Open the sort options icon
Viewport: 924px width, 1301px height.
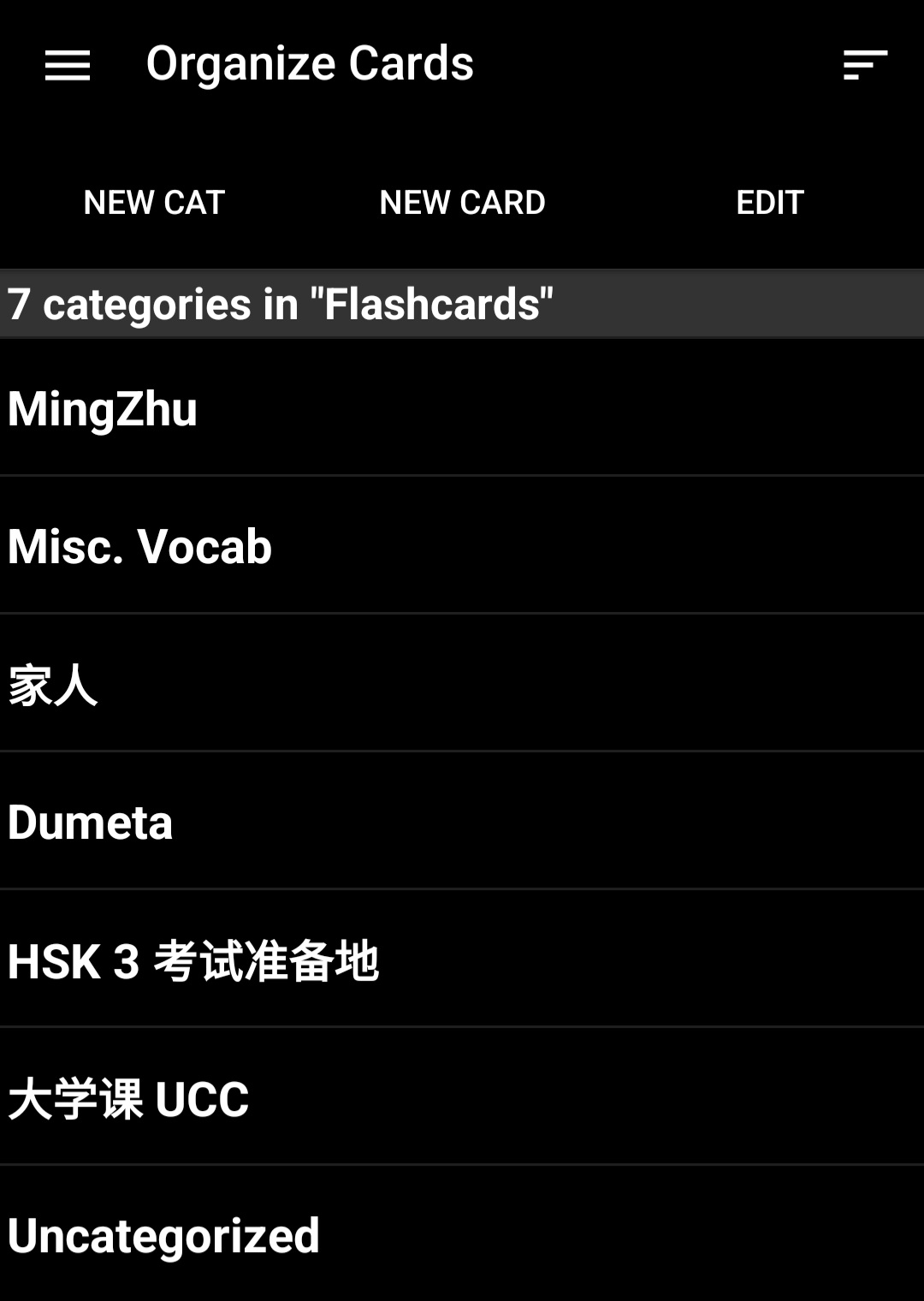(x=864, y=65)
